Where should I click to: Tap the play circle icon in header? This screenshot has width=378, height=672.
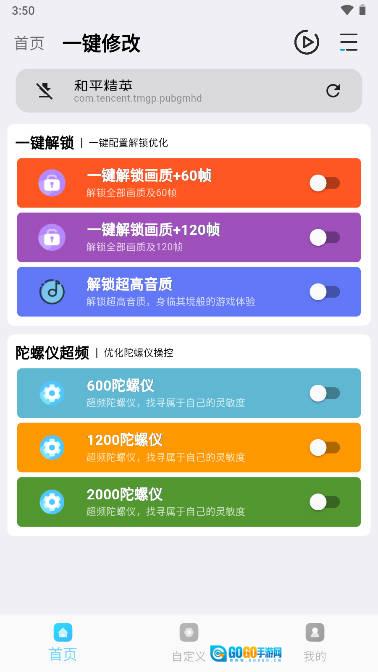click(306, 42)
